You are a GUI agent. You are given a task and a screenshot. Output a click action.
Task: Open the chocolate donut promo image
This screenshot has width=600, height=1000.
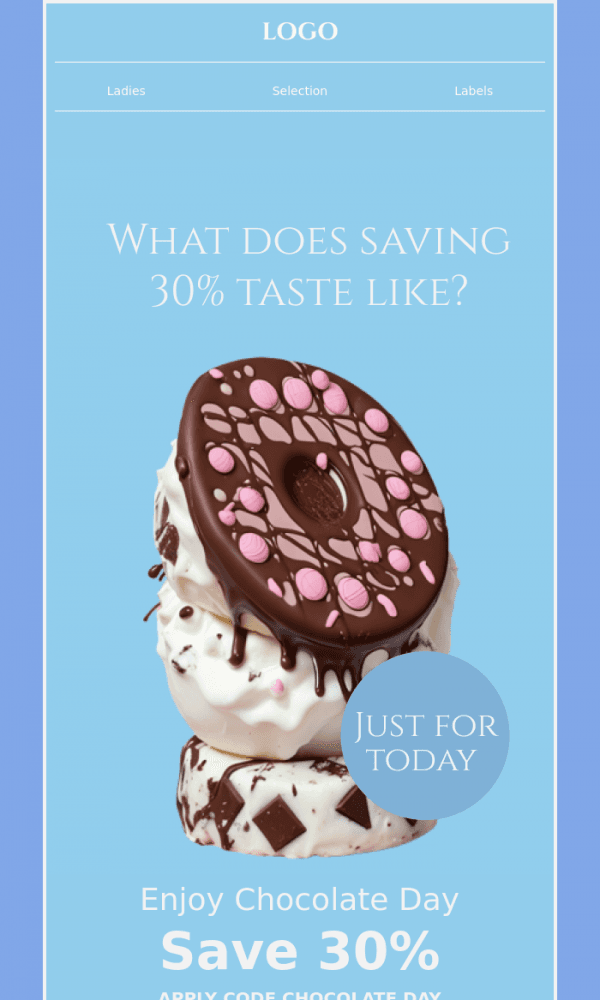click(x=300, y=600)
